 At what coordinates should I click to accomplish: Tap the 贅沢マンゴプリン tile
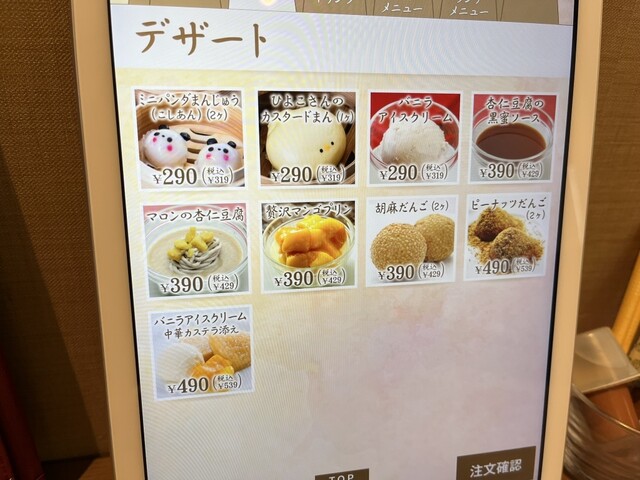307,246
